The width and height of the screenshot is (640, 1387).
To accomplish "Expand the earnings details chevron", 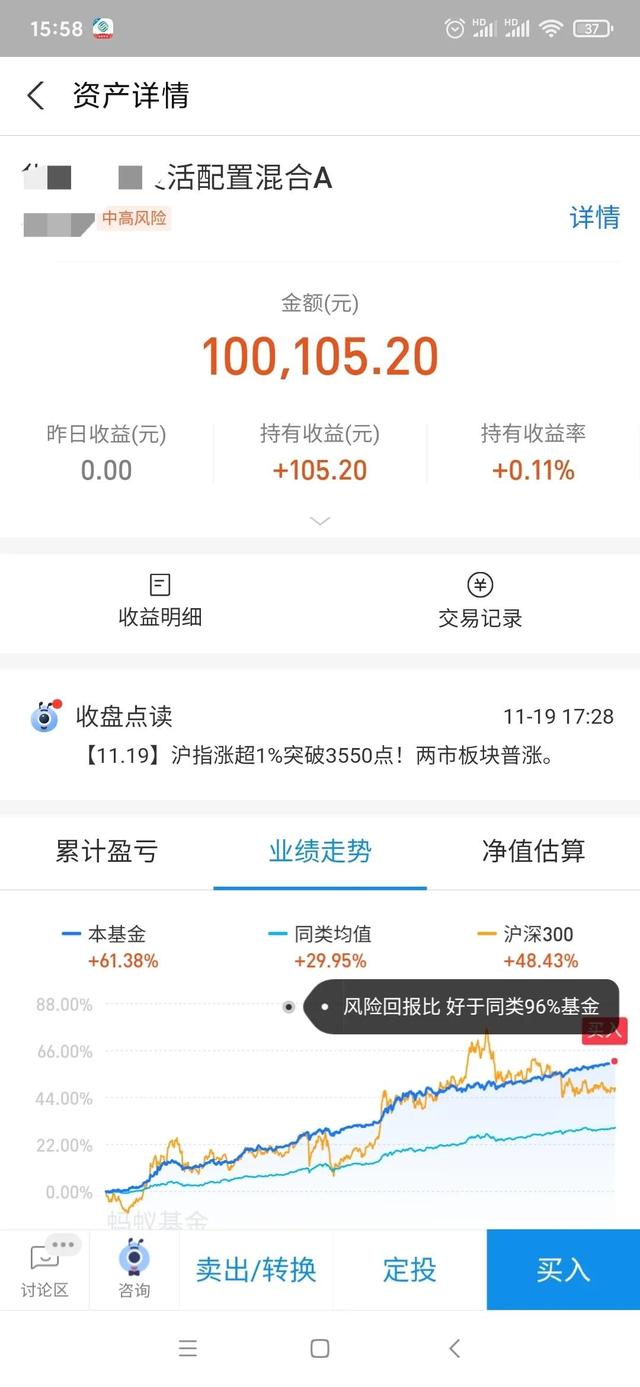I will pos(320,521).
